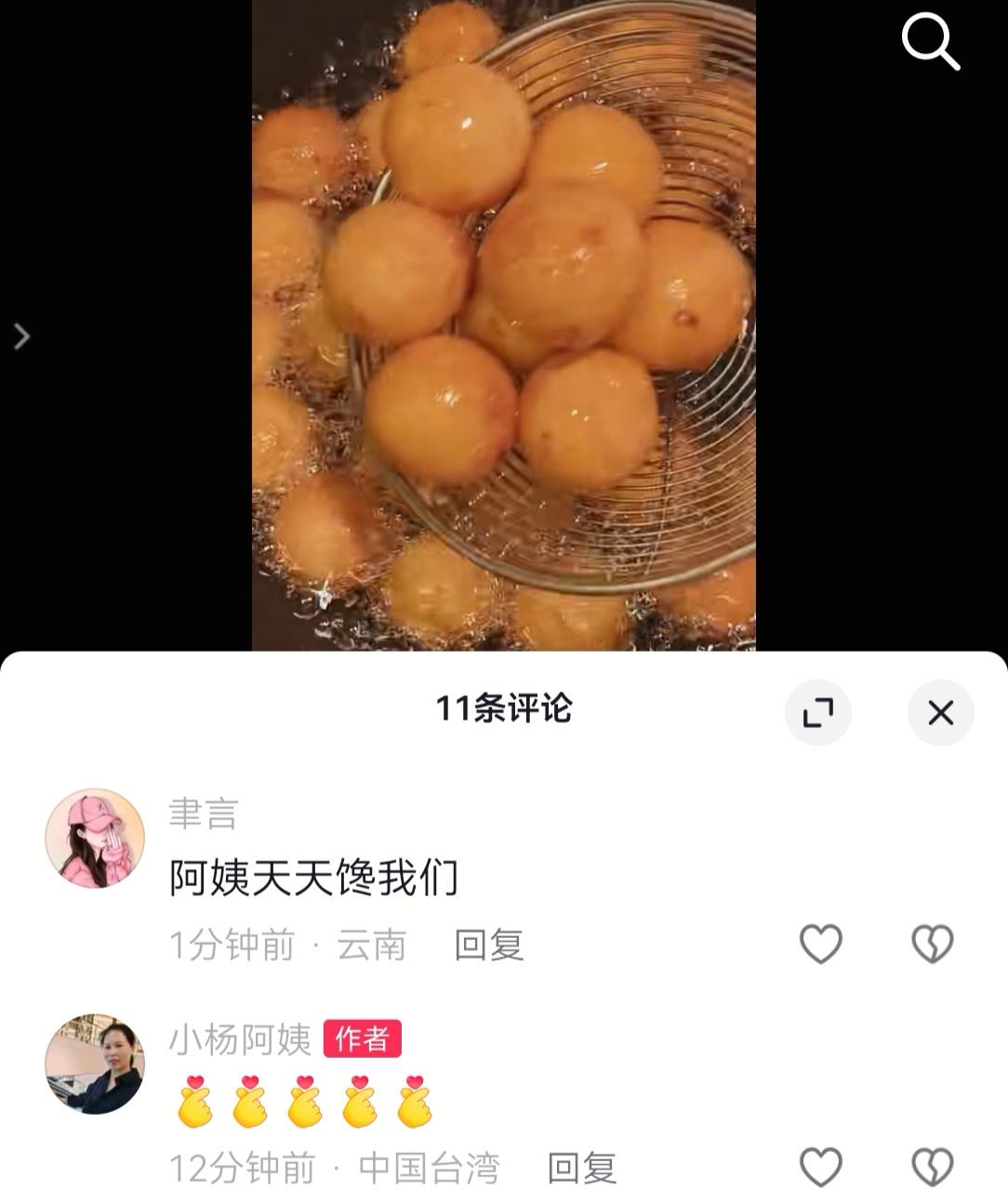Like 聿言's comment
This screenshot has width=1008, height=1203.
[822, 945]
